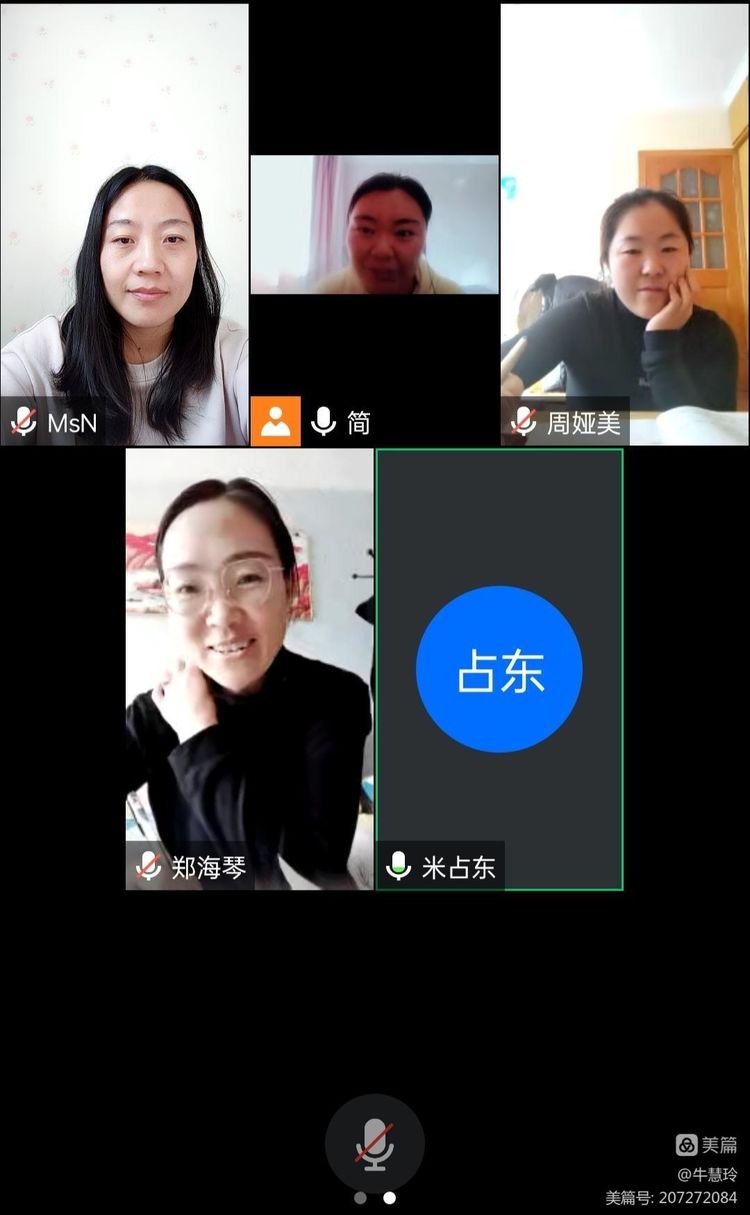750x1215 pixels.
Task: Open MsN's video tile
Action: 124,225
